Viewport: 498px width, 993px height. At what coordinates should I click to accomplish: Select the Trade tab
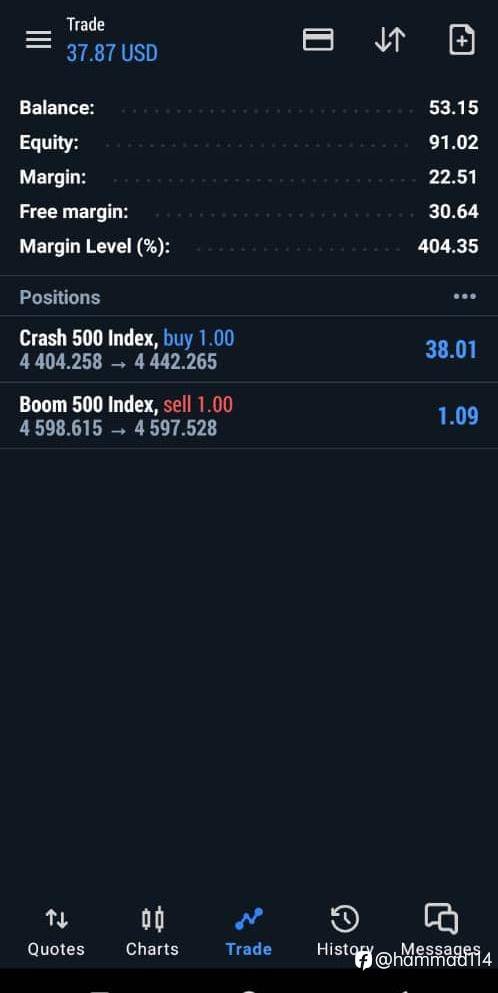(248, 932)
